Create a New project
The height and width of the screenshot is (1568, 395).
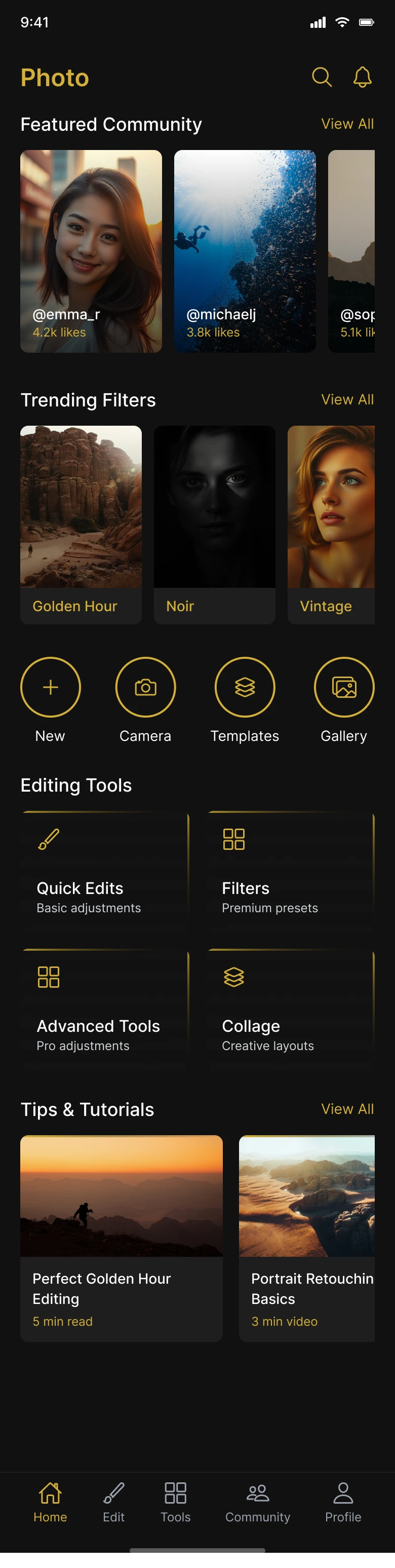click(51, 687)
